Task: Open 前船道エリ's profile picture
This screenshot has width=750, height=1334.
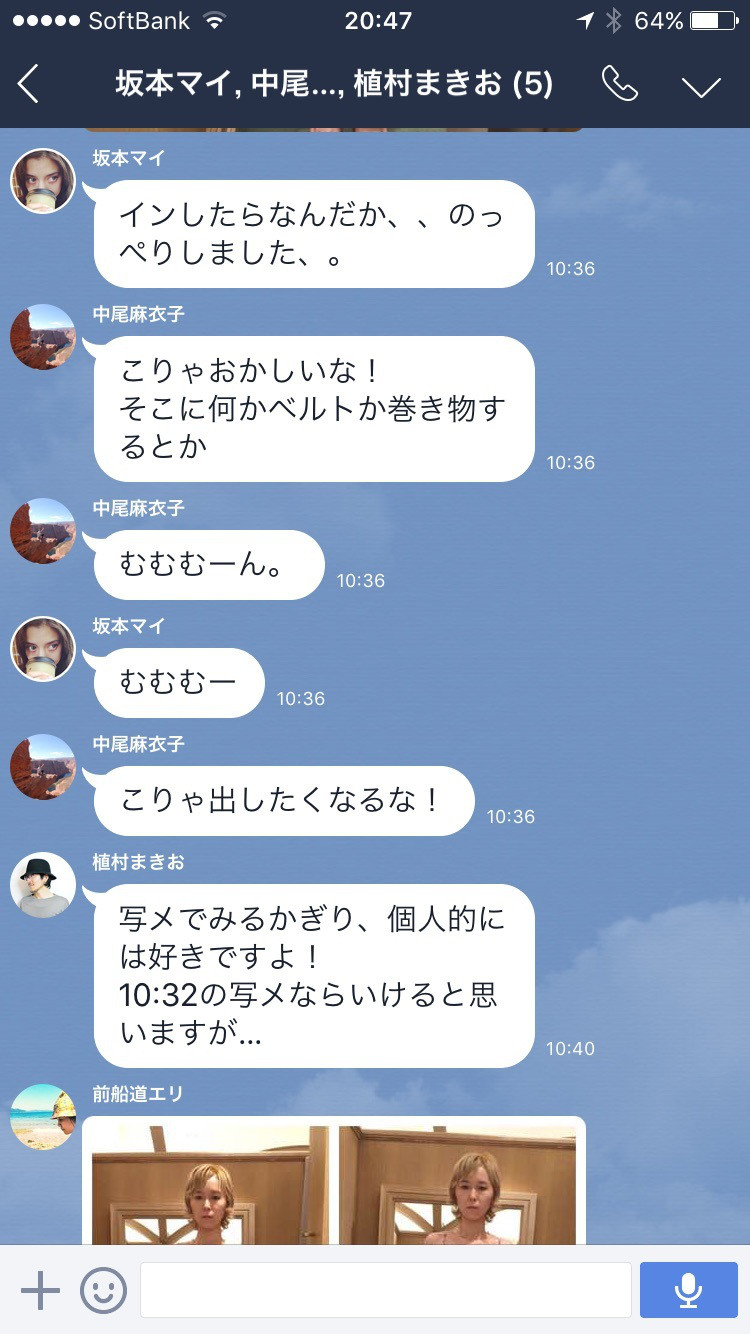Action: [x=43, y=1117]
